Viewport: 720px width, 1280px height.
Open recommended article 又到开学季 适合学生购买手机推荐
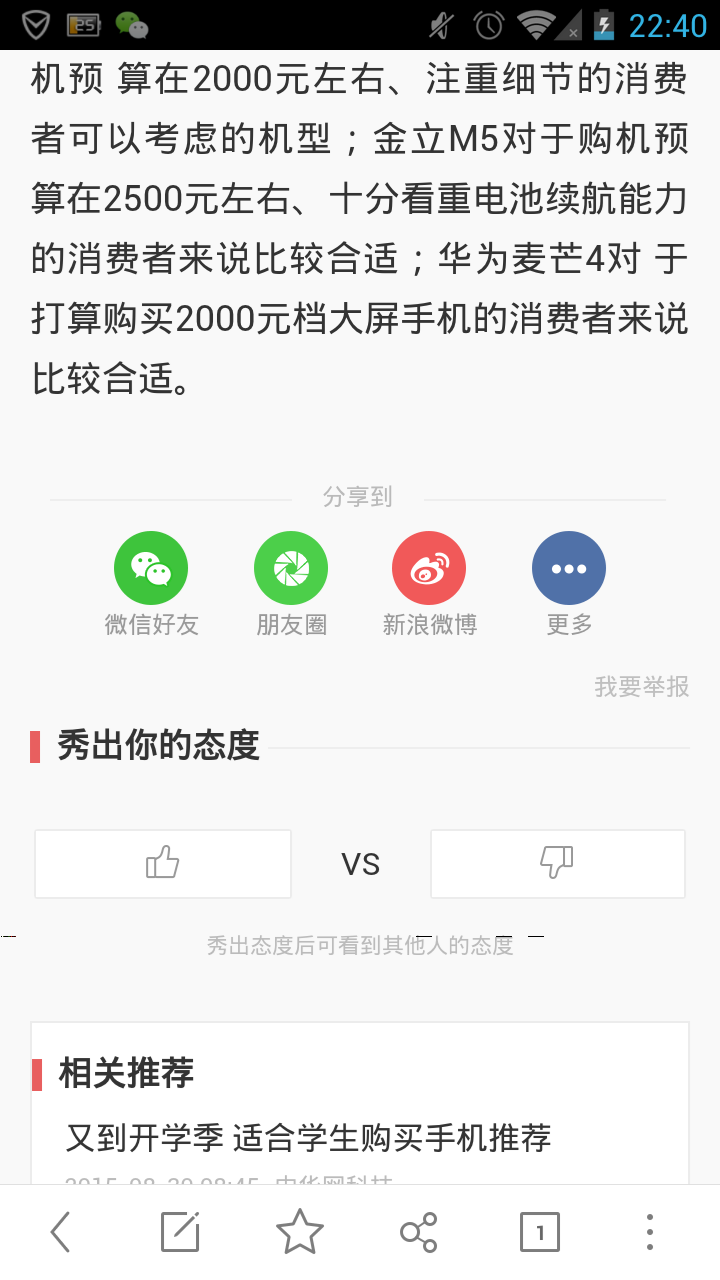click(308, 1138)
